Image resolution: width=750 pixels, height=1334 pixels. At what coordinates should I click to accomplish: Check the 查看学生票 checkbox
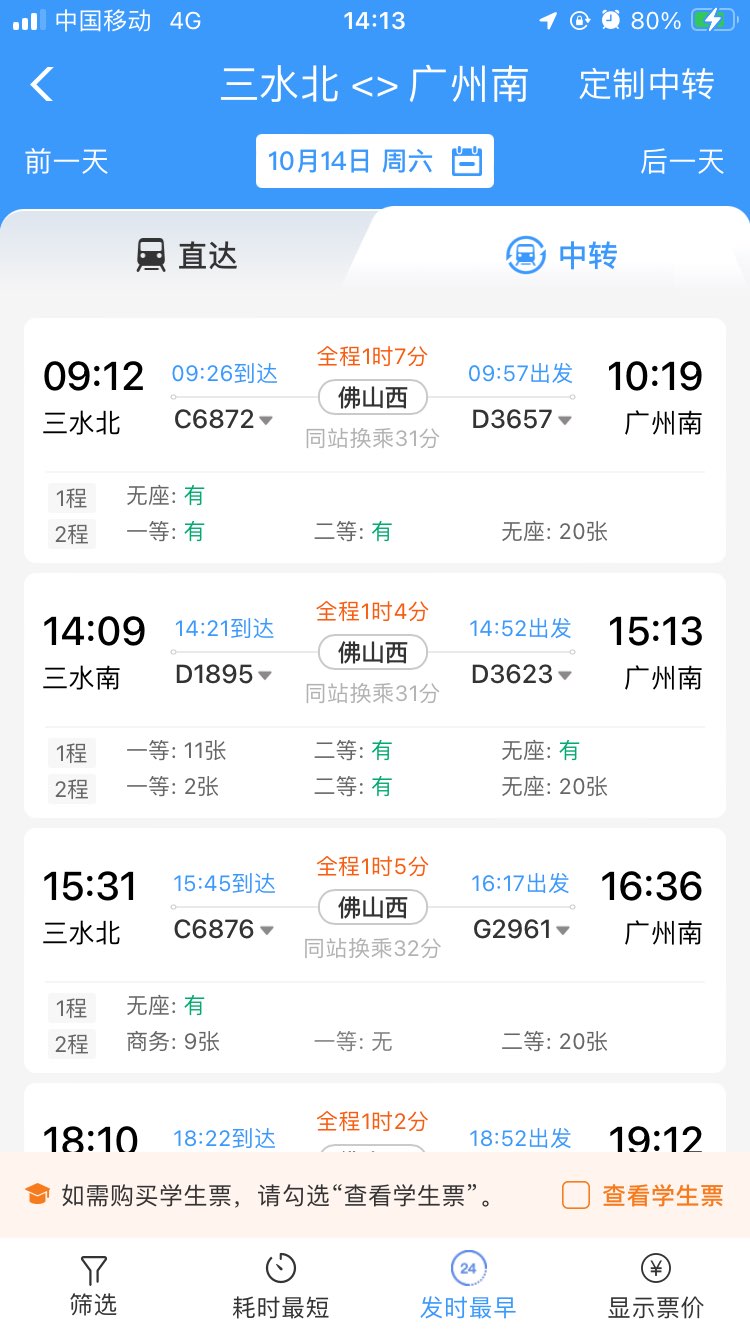tap(576, 1195)
